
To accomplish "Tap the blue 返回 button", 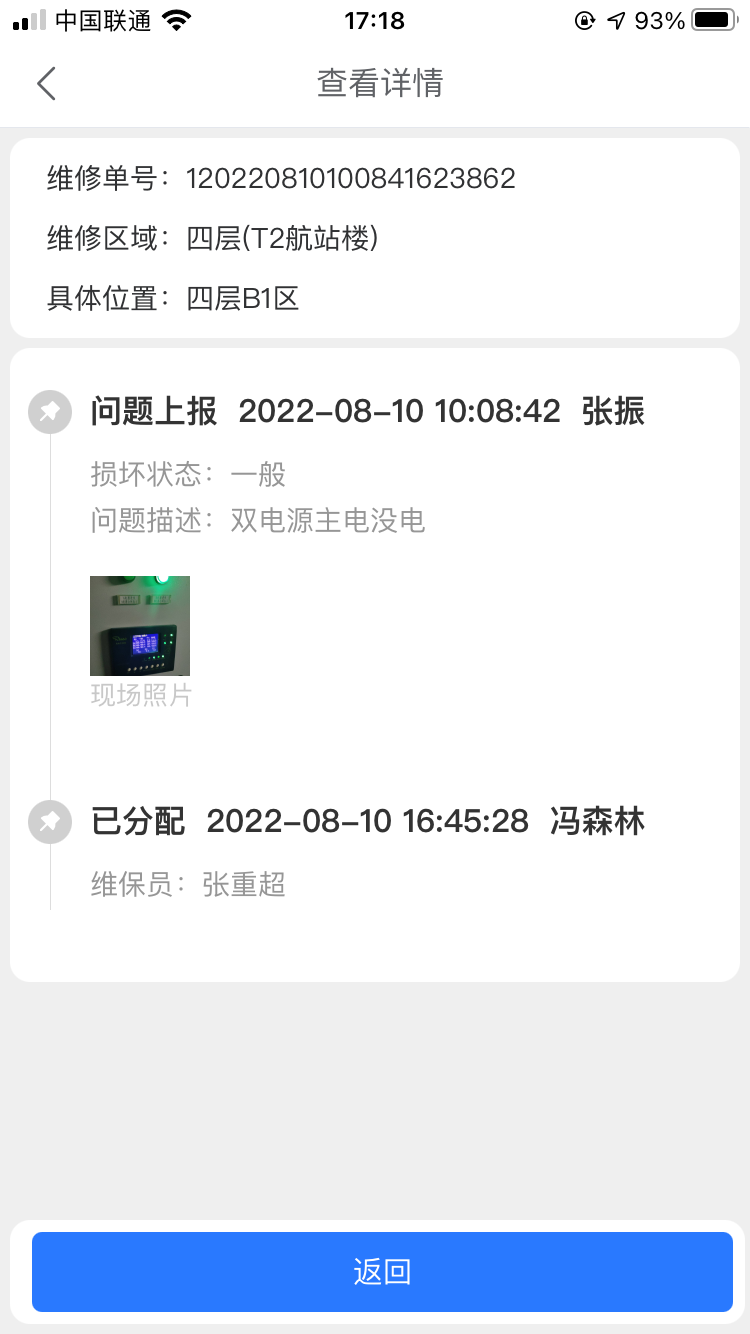I will 382,1272.
